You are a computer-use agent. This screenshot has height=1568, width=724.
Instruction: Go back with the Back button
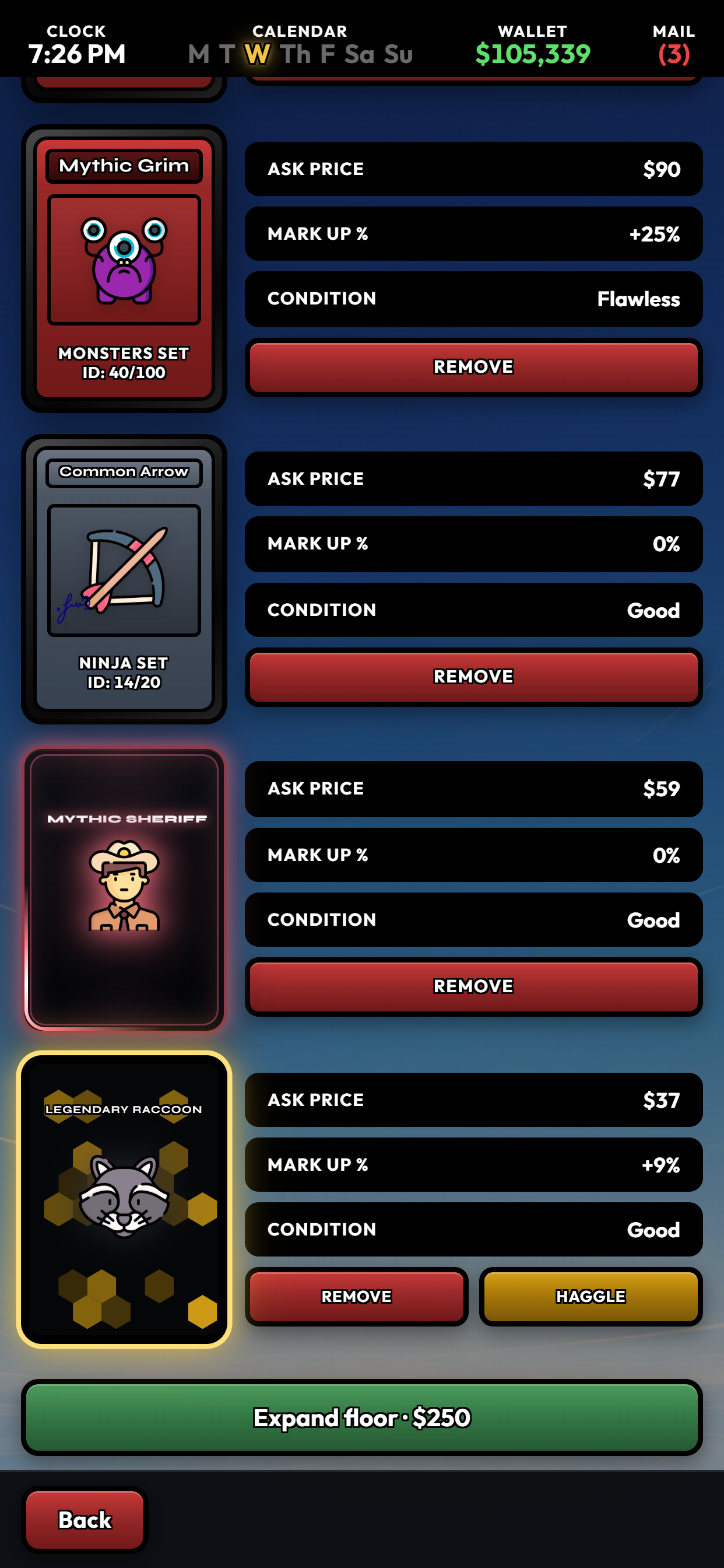point(85,1520)
